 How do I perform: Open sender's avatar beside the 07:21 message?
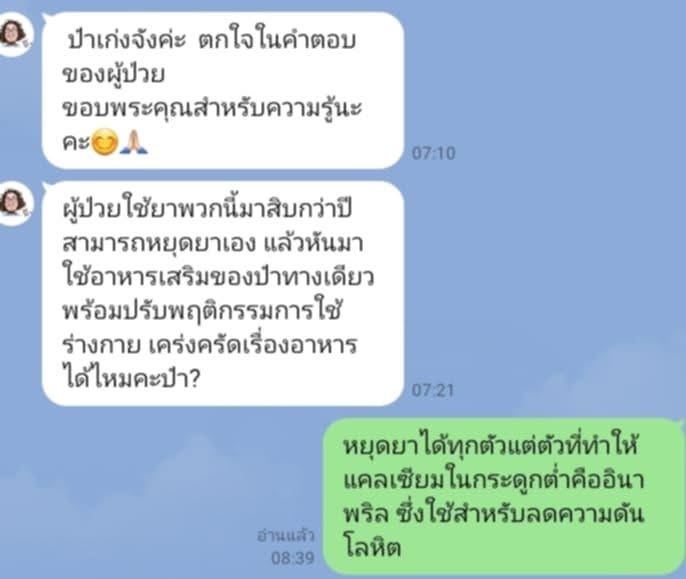[14, 204]
